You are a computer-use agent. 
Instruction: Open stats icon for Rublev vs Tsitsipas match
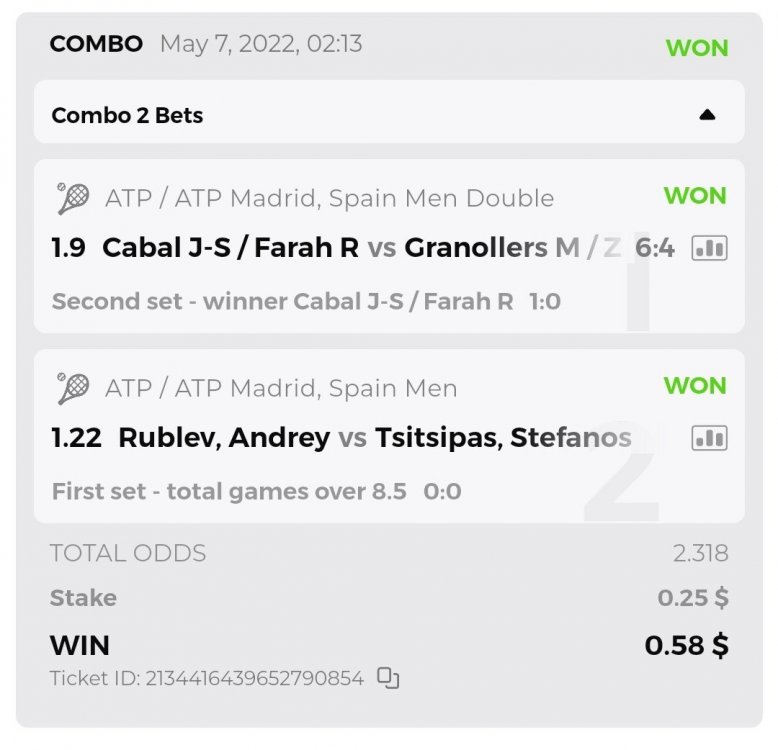(709, 438)
